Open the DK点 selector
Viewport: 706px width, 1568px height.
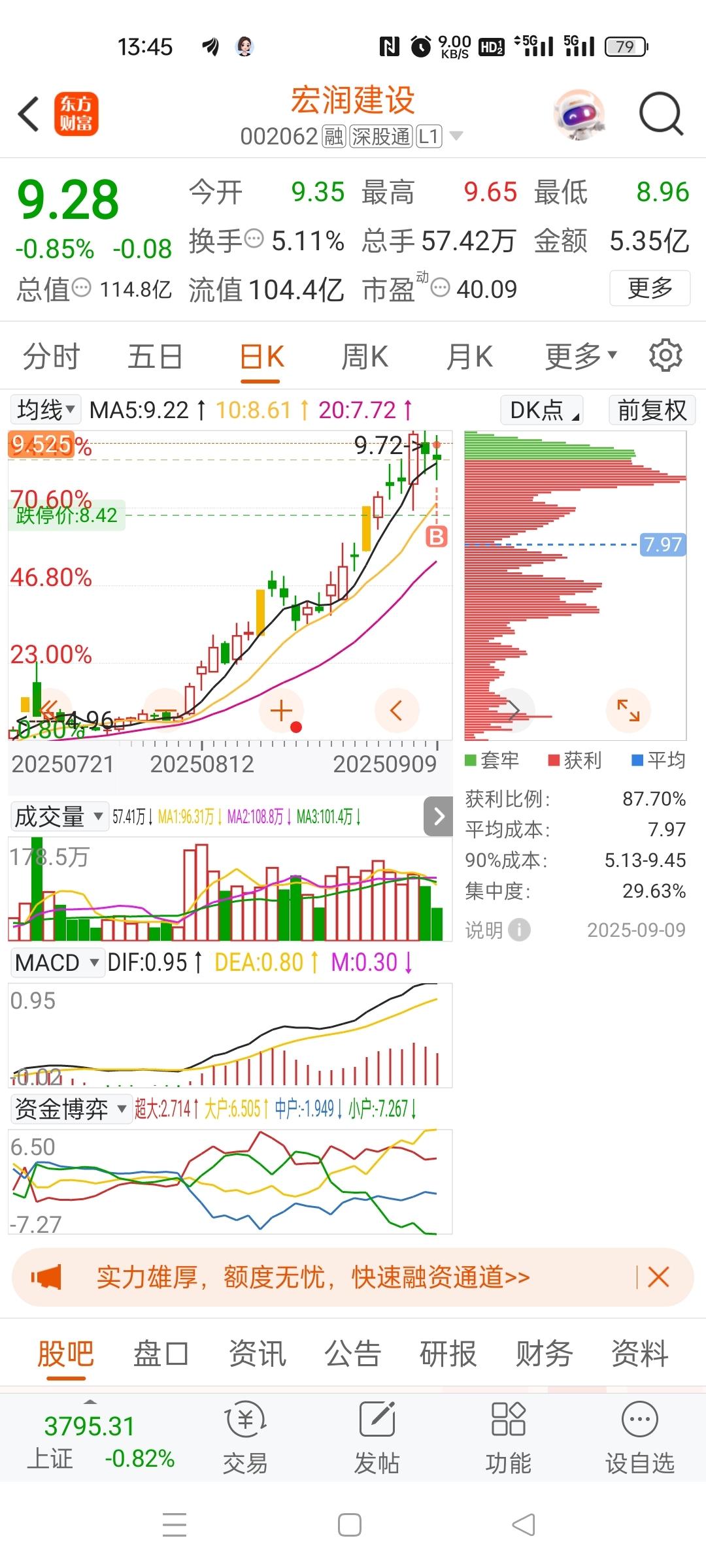[x=542, y=410]
